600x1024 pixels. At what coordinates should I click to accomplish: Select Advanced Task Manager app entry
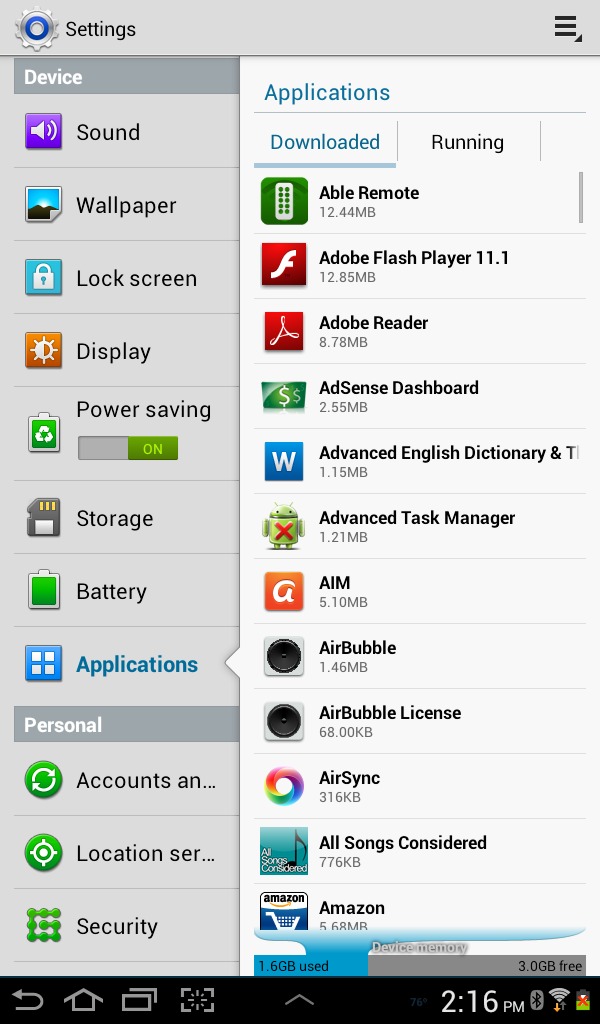point(420,526)
